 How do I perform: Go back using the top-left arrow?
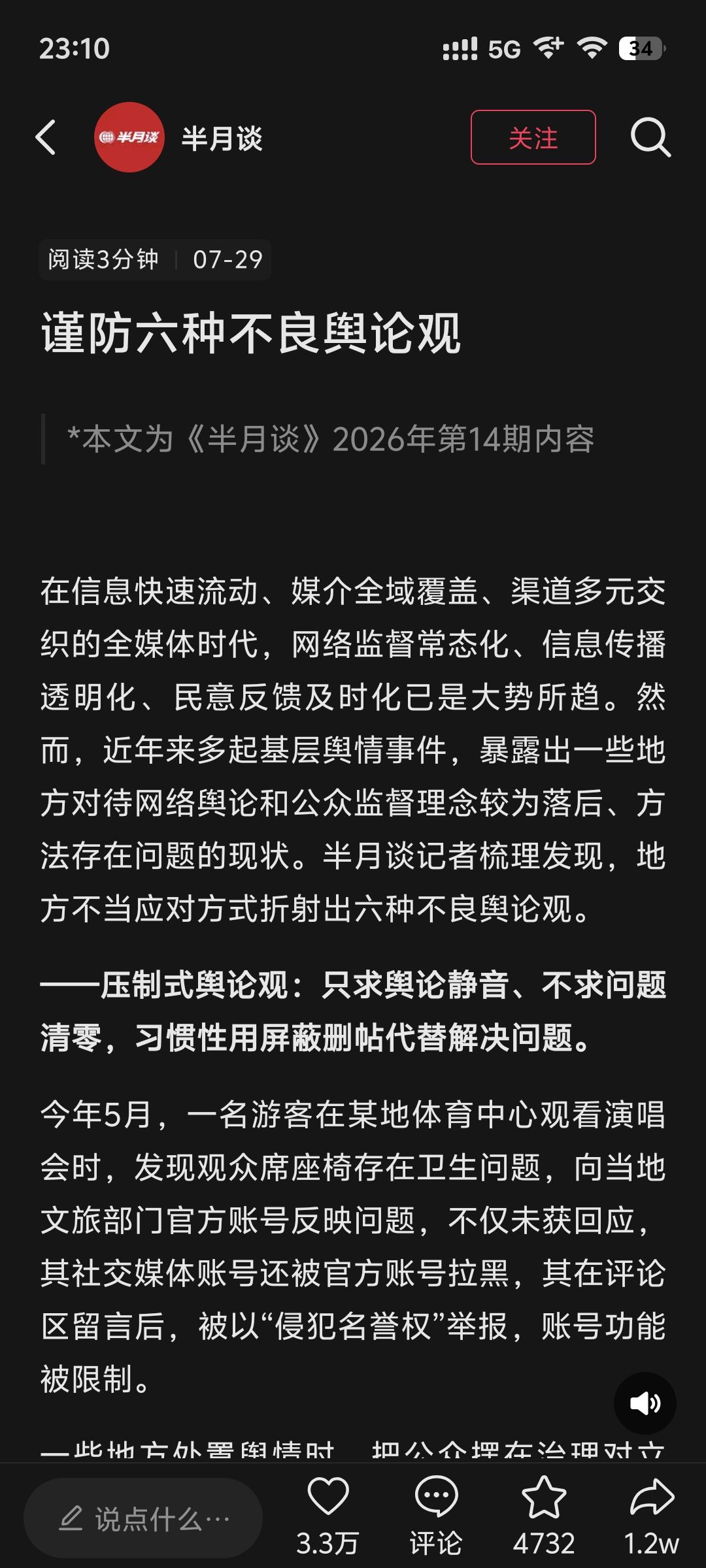46,137
